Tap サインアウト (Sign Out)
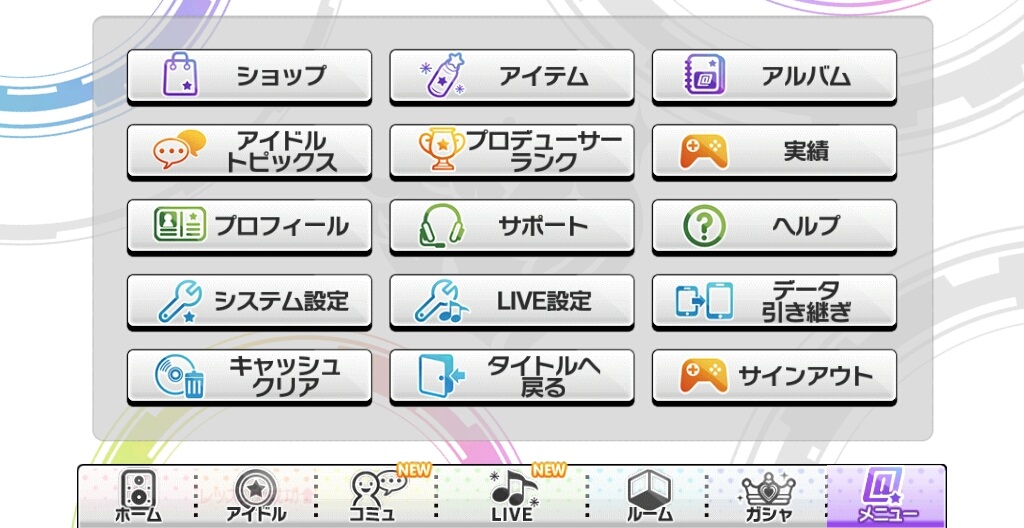The height and width of the screenshot is (528, 1024). [x=774, y=375]
